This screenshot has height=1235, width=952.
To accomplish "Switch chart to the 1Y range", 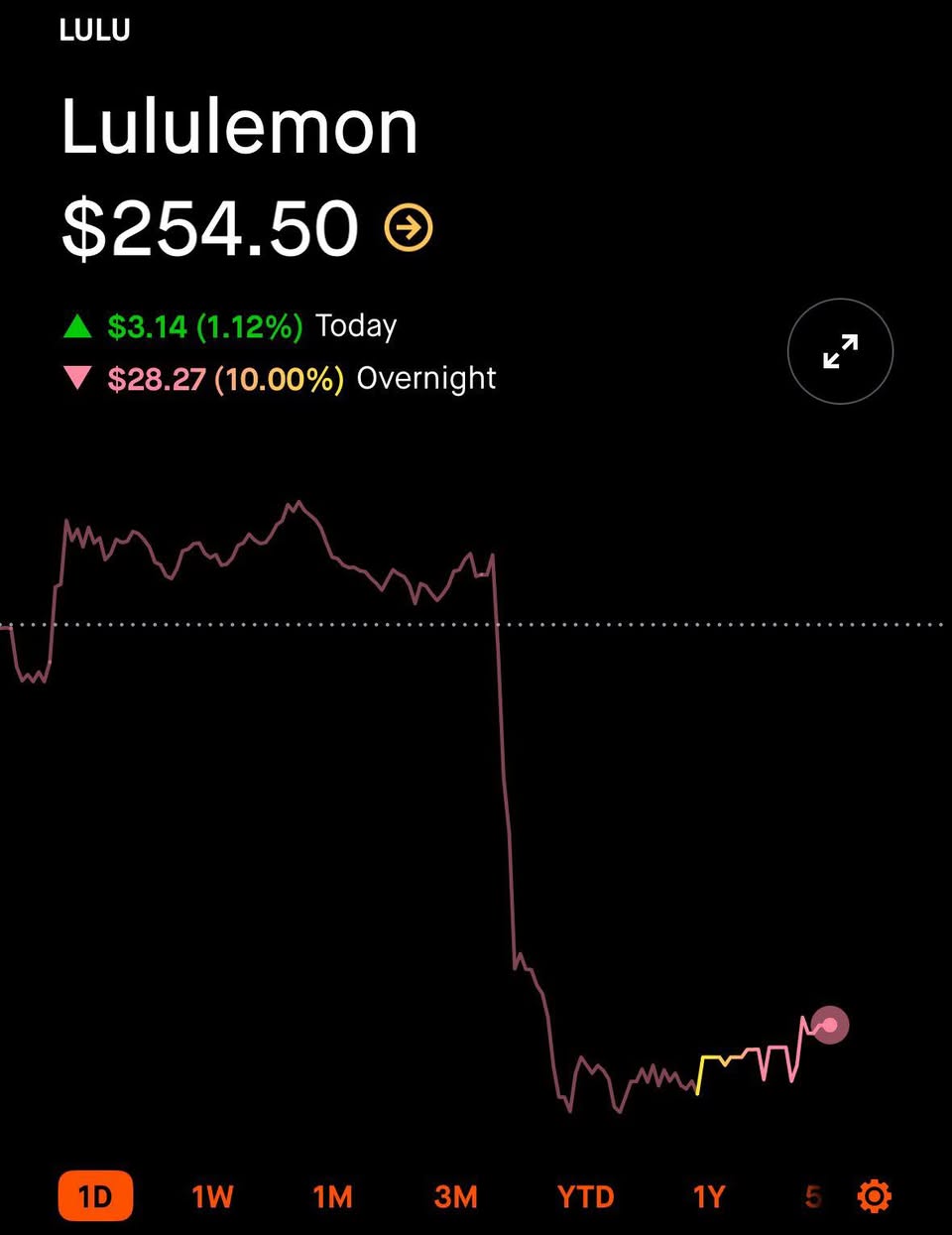I will [x=709, y=1196].
